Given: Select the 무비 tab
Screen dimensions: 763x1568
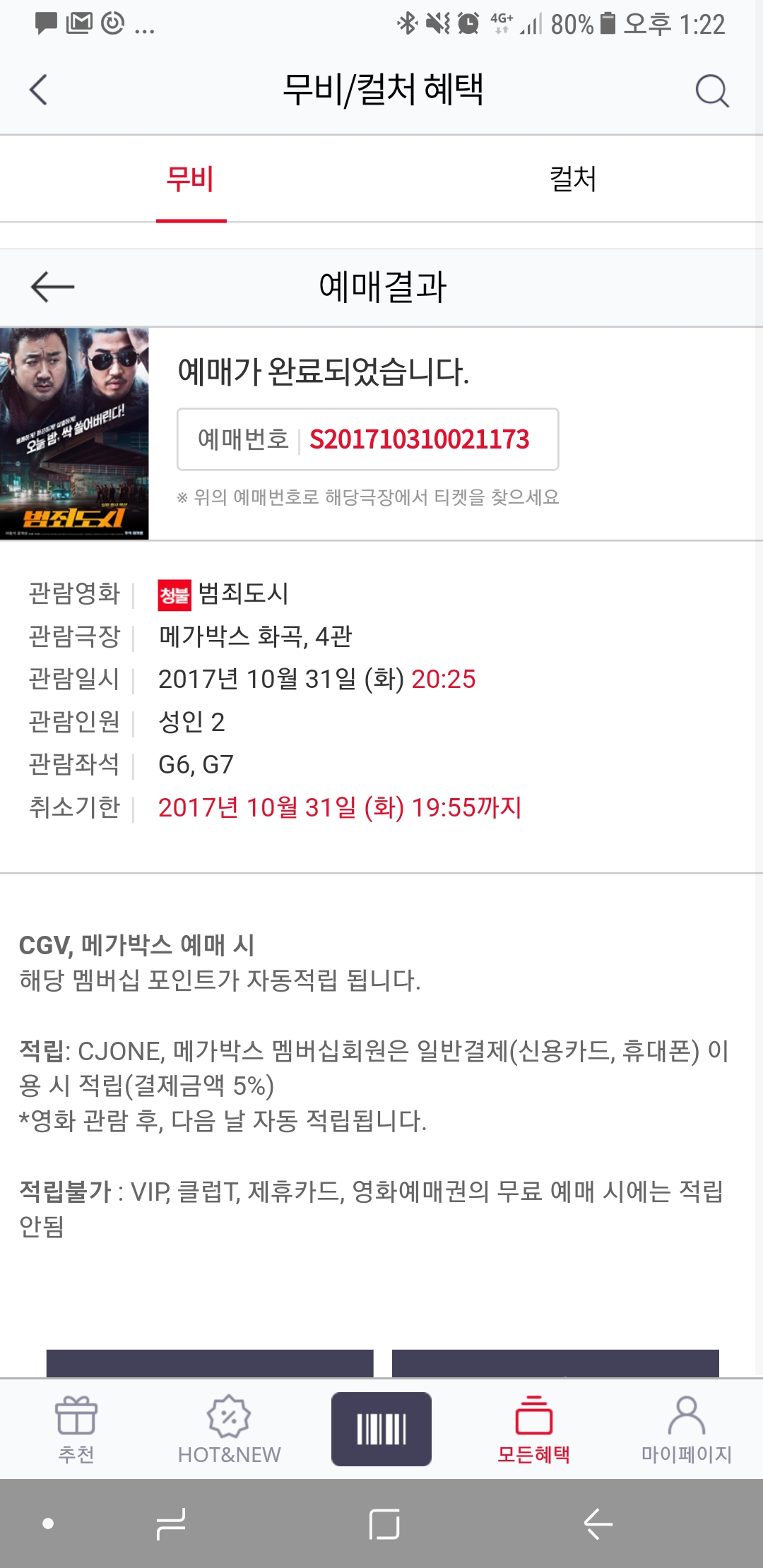Looking at the screenshot, I should [191, 179].
